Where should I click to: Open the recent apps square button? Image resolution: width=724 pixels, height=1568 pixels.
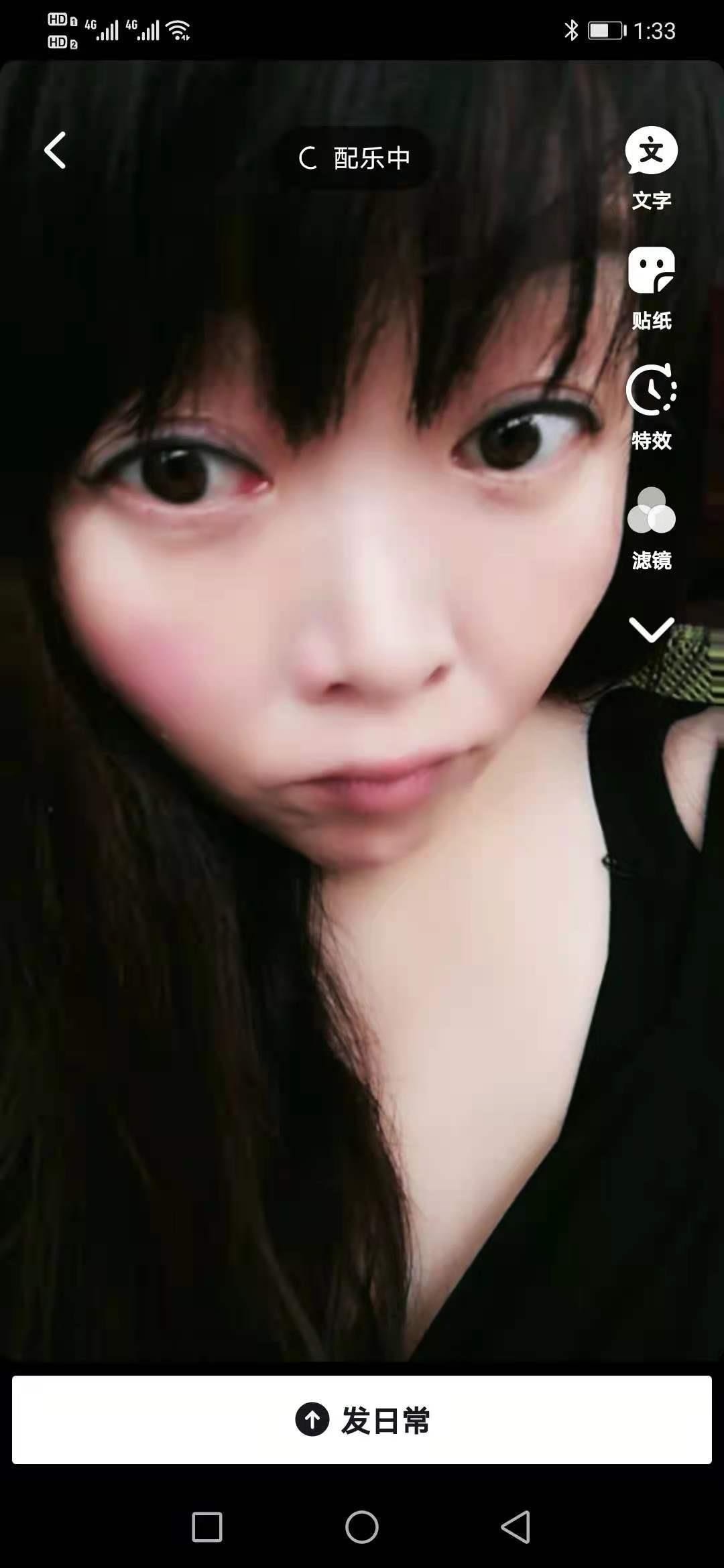click(207, 1527)
